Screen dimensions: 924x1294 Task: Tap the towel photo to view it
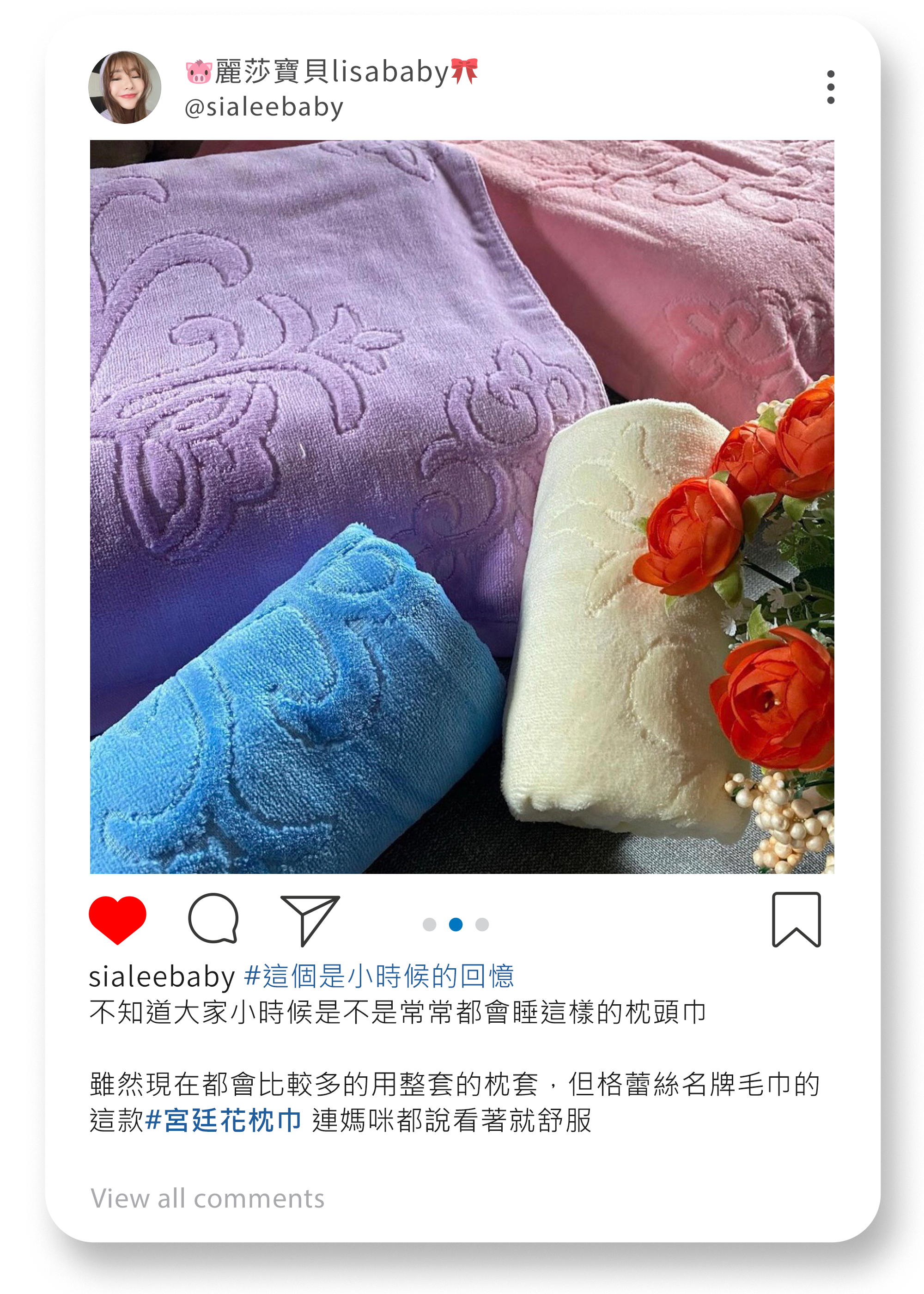[462, 512]
